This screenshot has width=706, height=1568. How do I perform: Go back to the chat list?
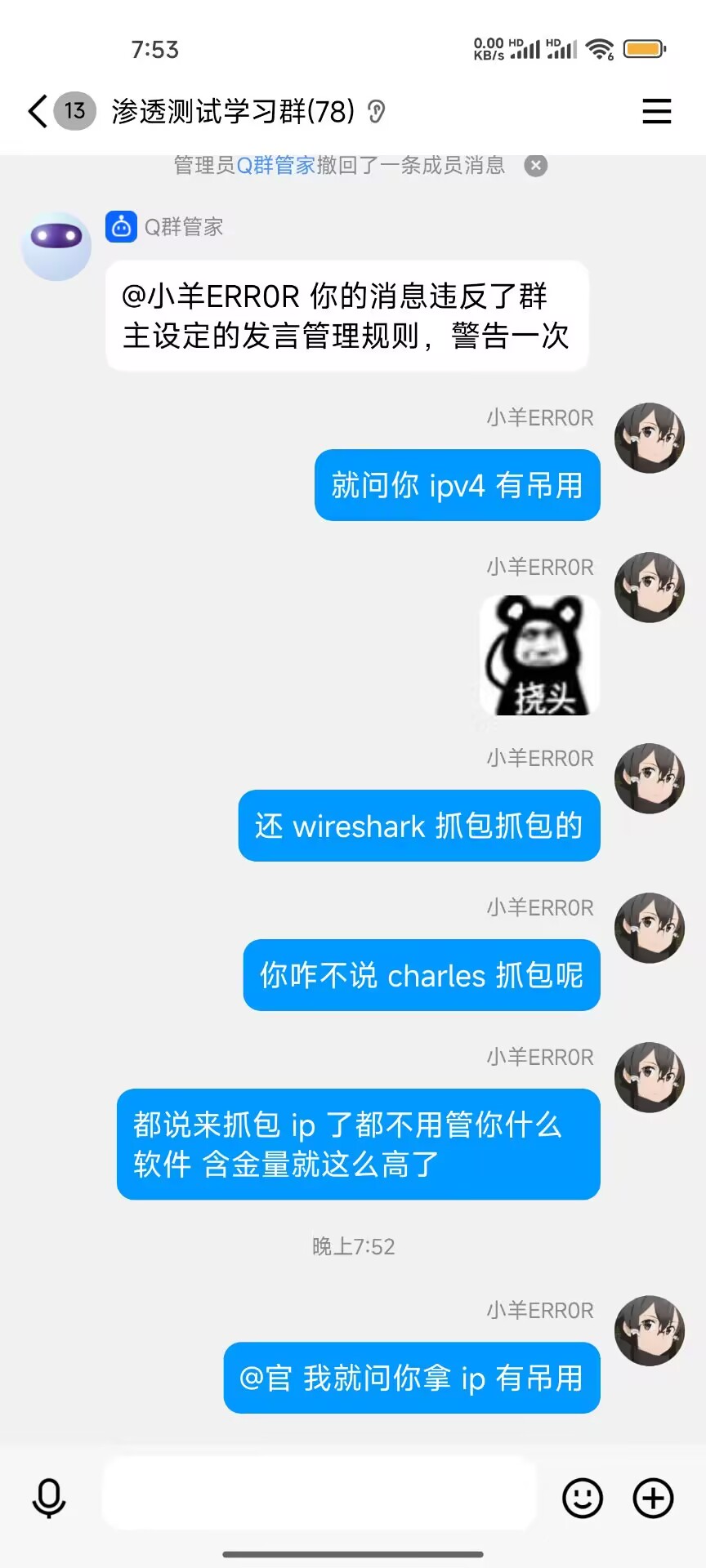(38, 111)
